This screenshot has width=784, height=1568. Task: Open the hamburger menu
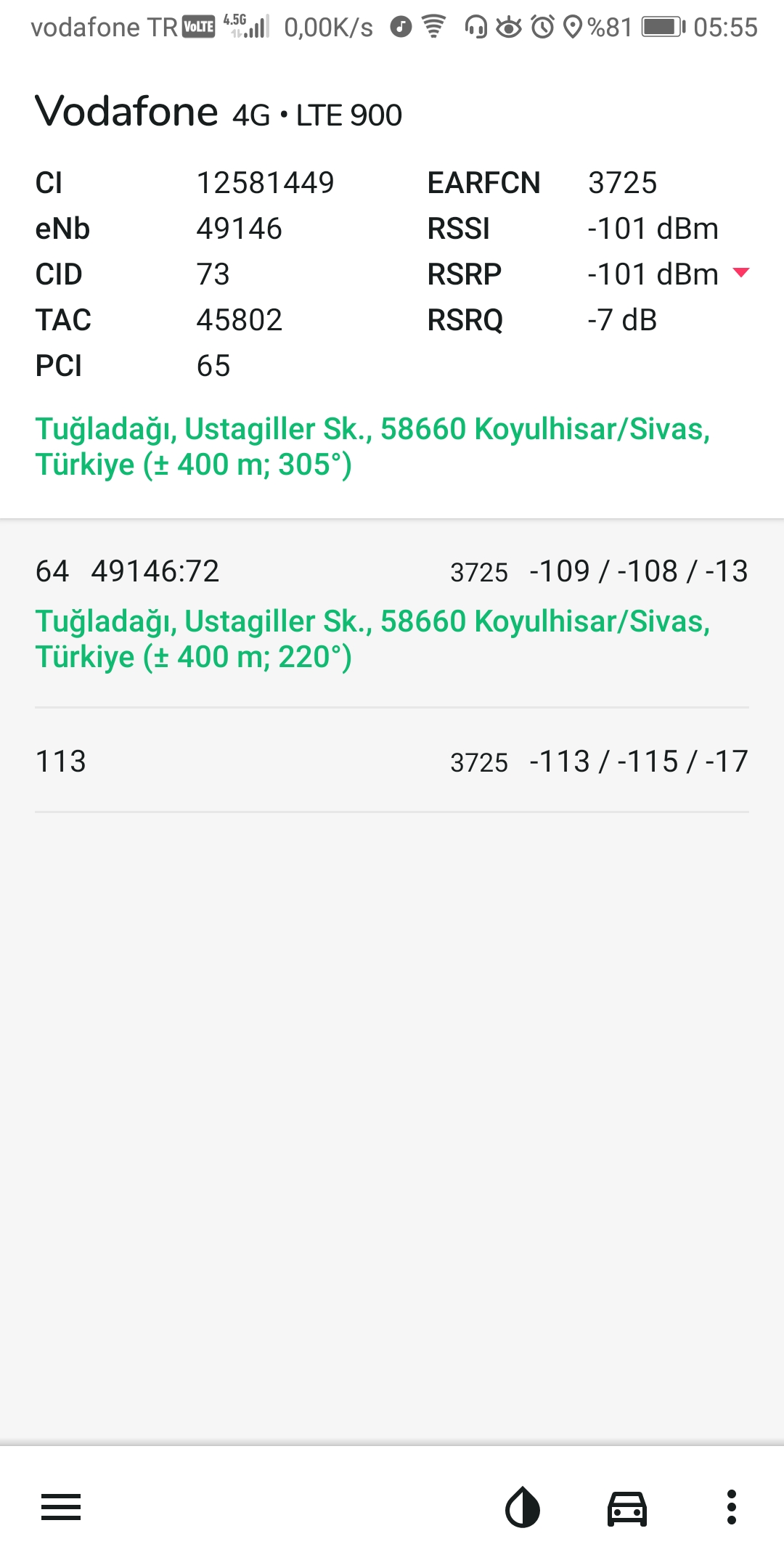[61, 1508]
